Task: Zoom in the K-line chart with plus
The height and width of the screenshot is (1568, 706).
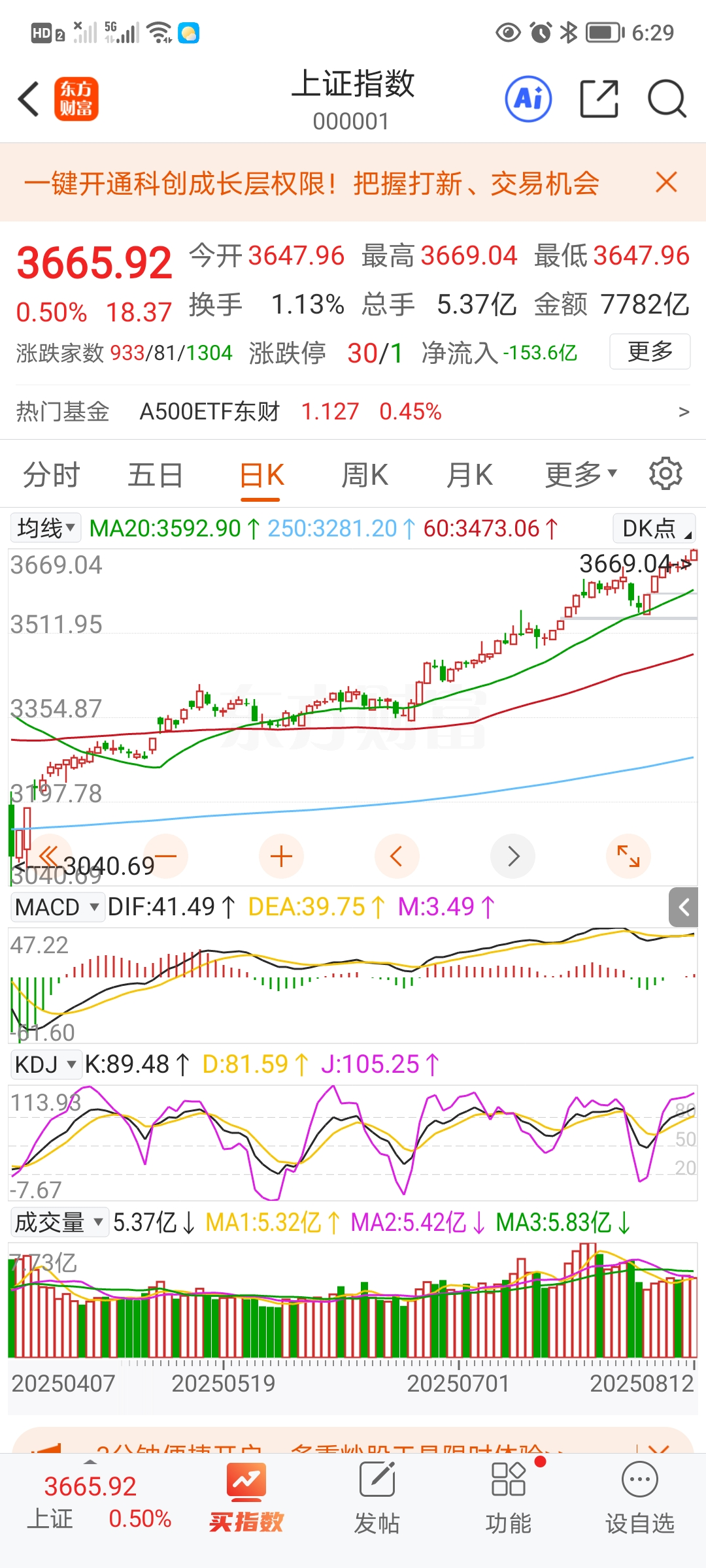Action: (x=281, y=856)
